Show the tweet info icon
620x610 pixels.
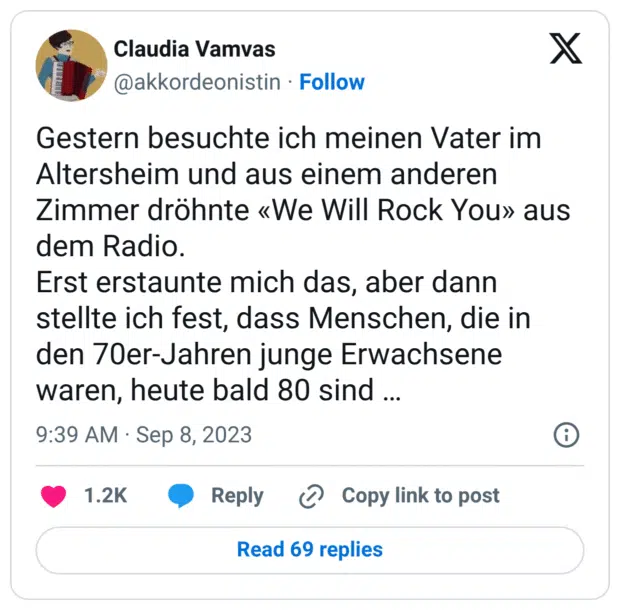pos(566,435)
